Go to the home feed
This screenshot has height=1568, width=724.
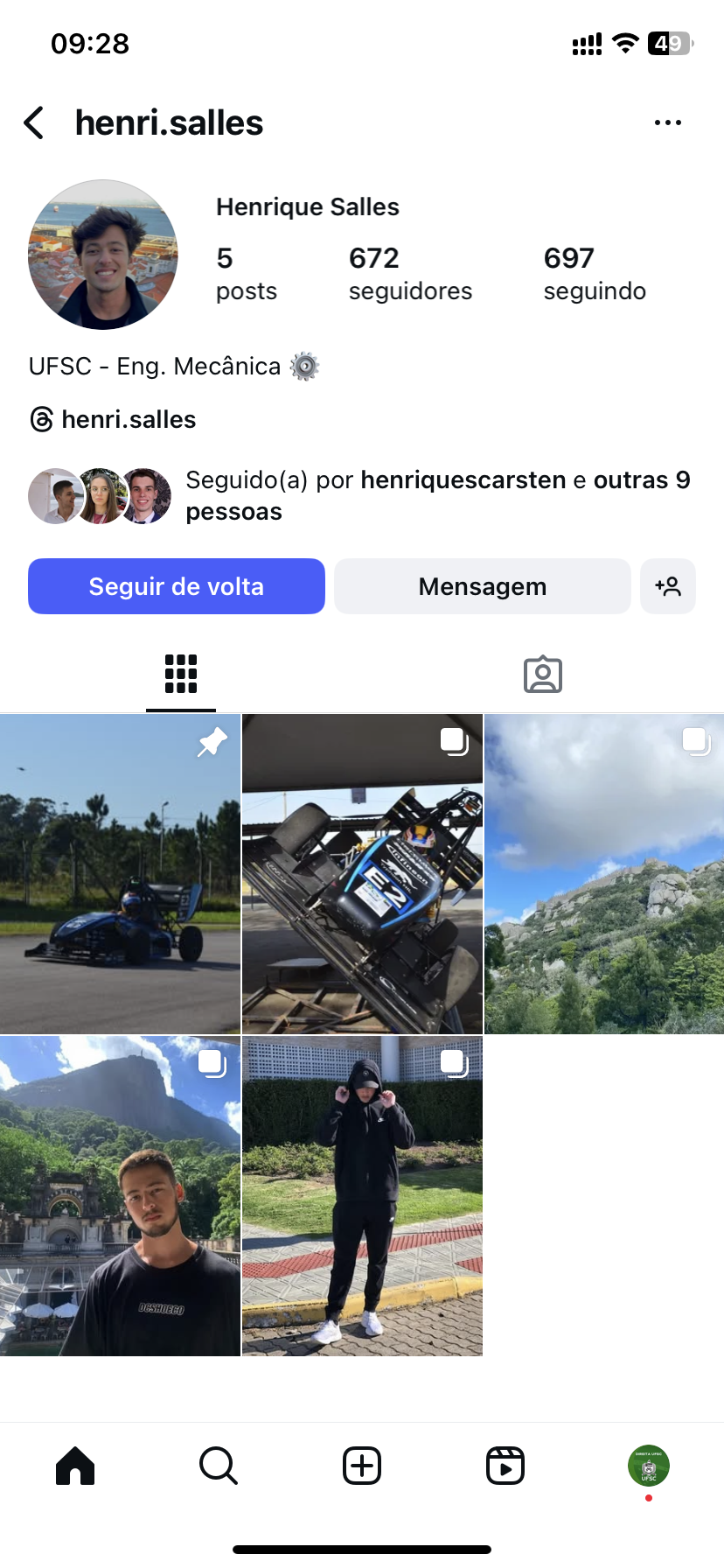tap(75, 1466)
